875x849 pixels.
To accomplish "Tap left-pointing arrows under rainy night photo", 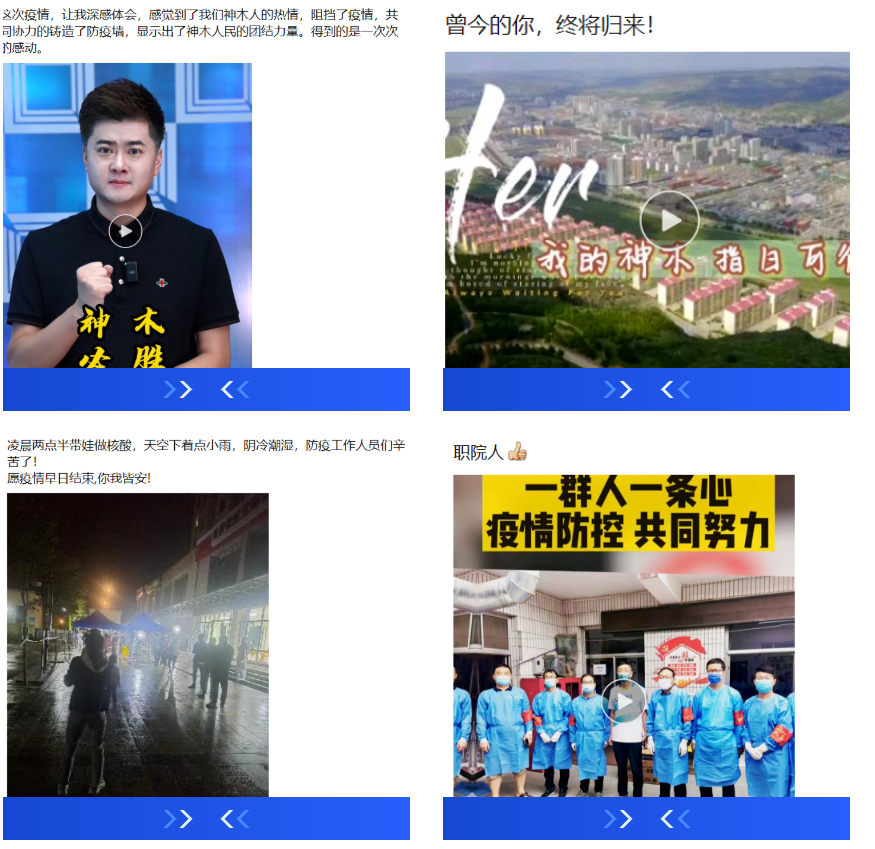I will (235, 819).
